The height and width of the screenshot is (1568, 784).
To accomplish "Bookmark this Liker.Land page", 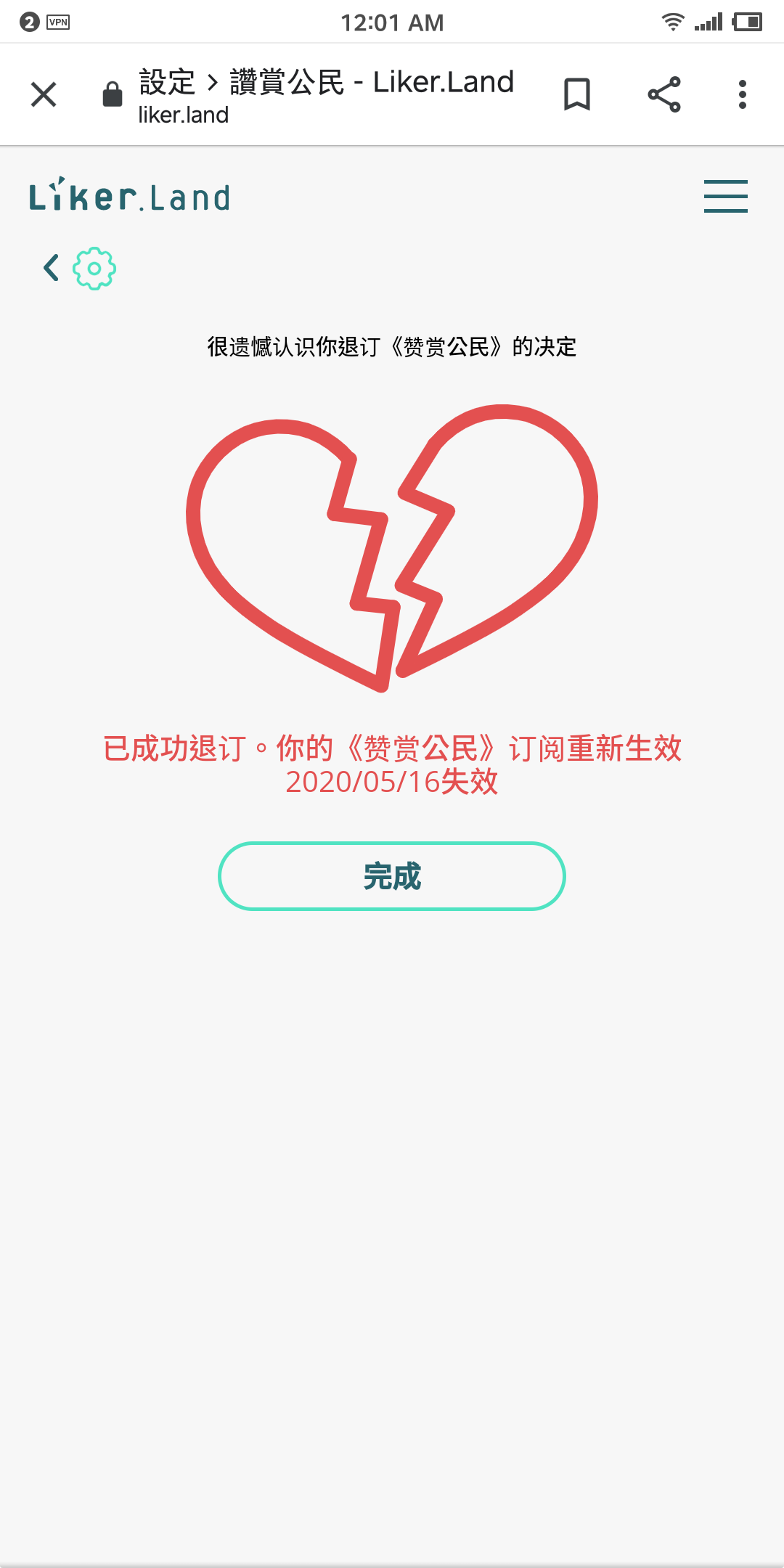I will point(577,94).
